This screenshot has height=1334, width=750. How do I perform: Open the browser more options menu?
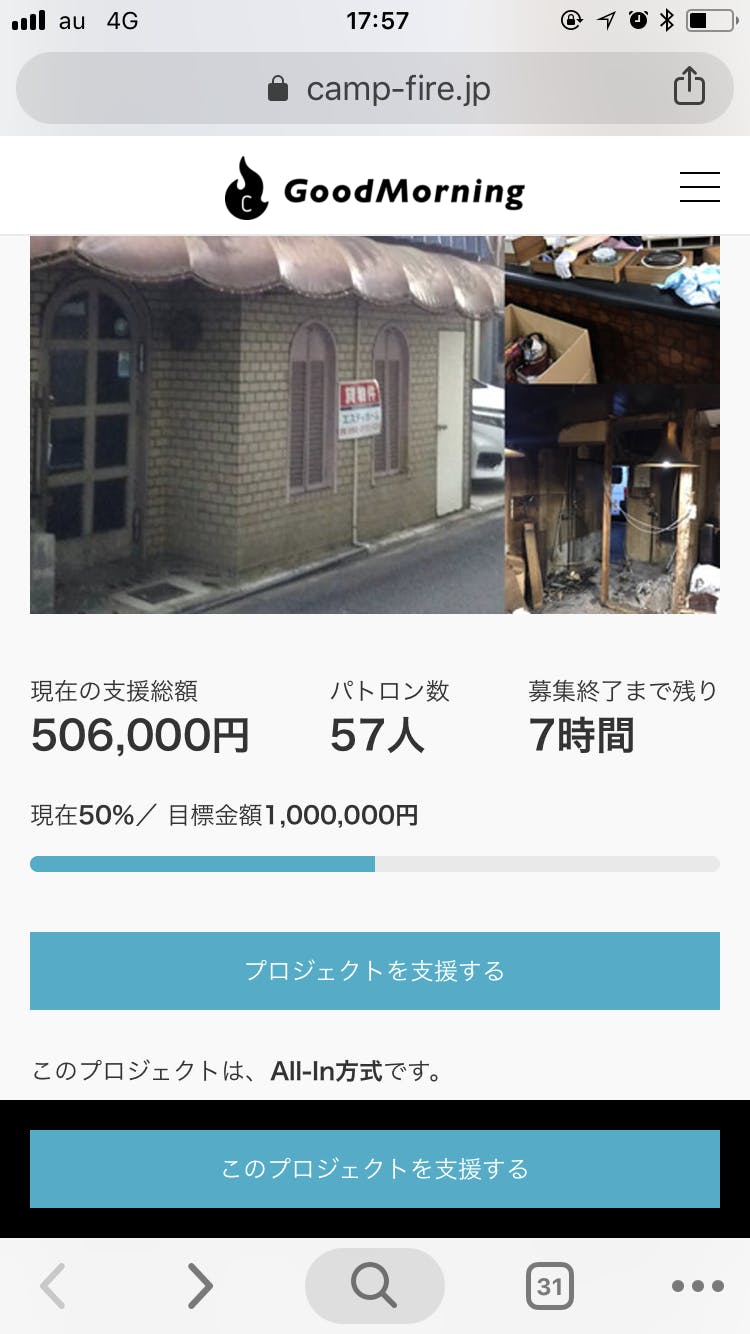697,1286
